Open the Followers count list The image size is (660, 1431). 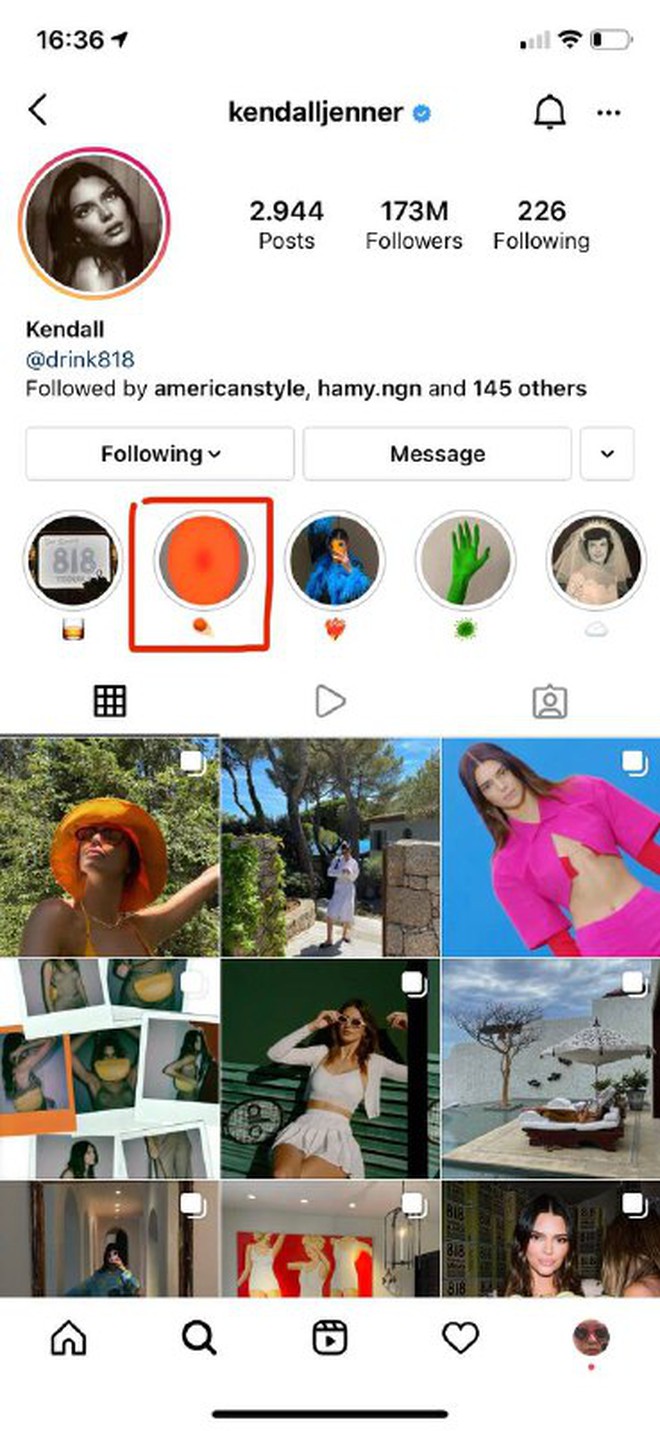pos(413,224)
